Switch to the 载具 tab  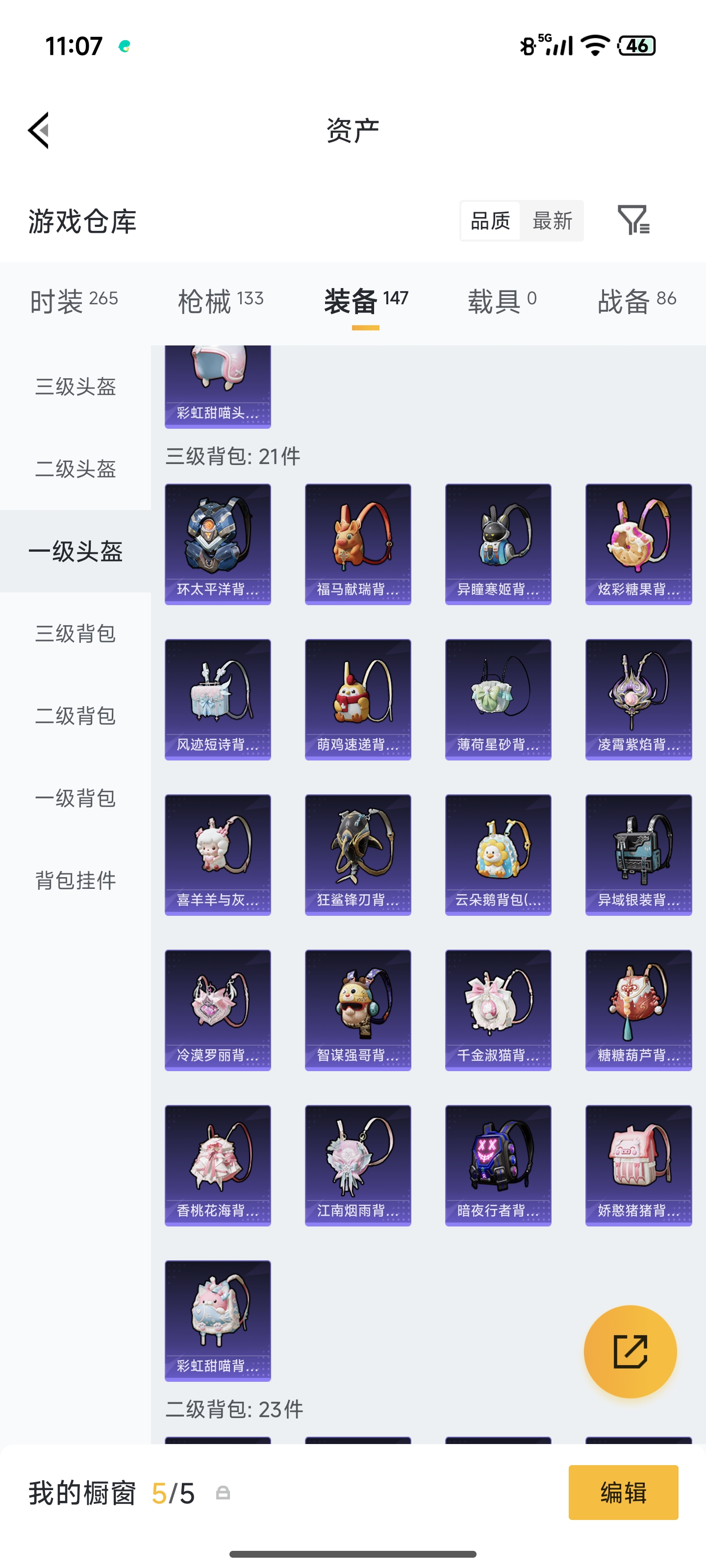pos(502,301)
